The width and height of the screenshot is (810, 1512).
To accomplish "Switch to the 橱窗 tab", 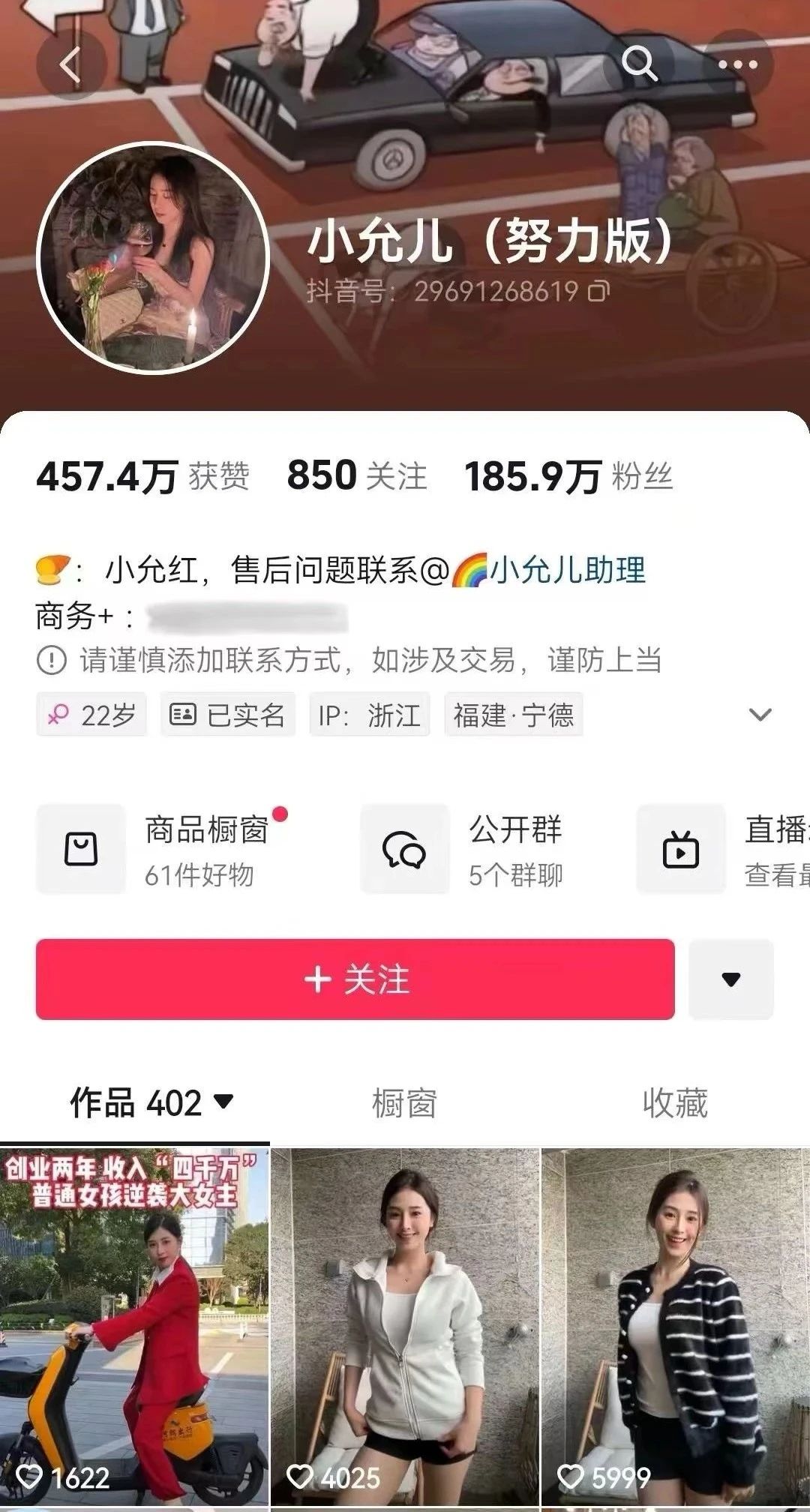I will pyautogui.click(x=404, y=1103).
